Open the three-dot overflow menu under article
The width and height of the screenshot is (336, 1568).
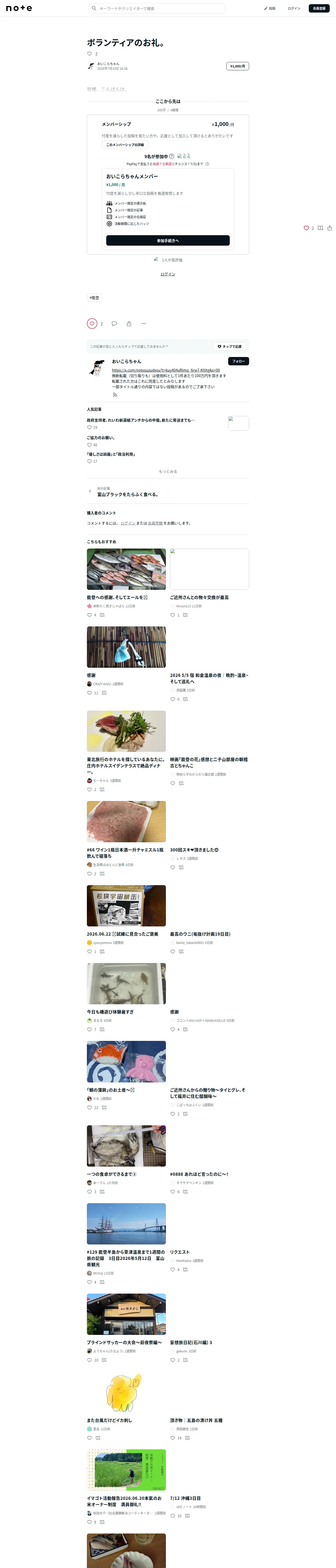coord(144,324)
